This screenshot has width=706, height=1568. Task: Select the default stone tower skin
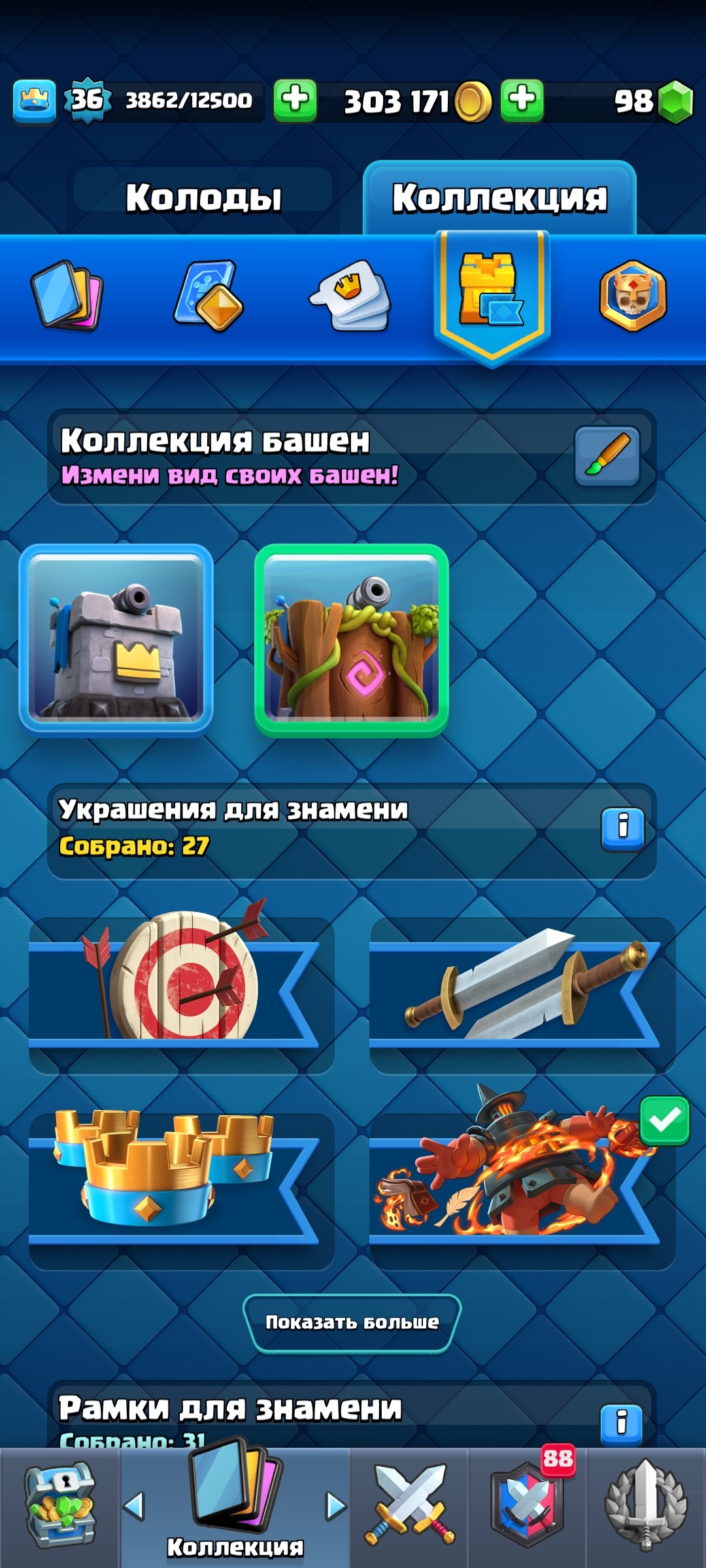click(116, 640)
